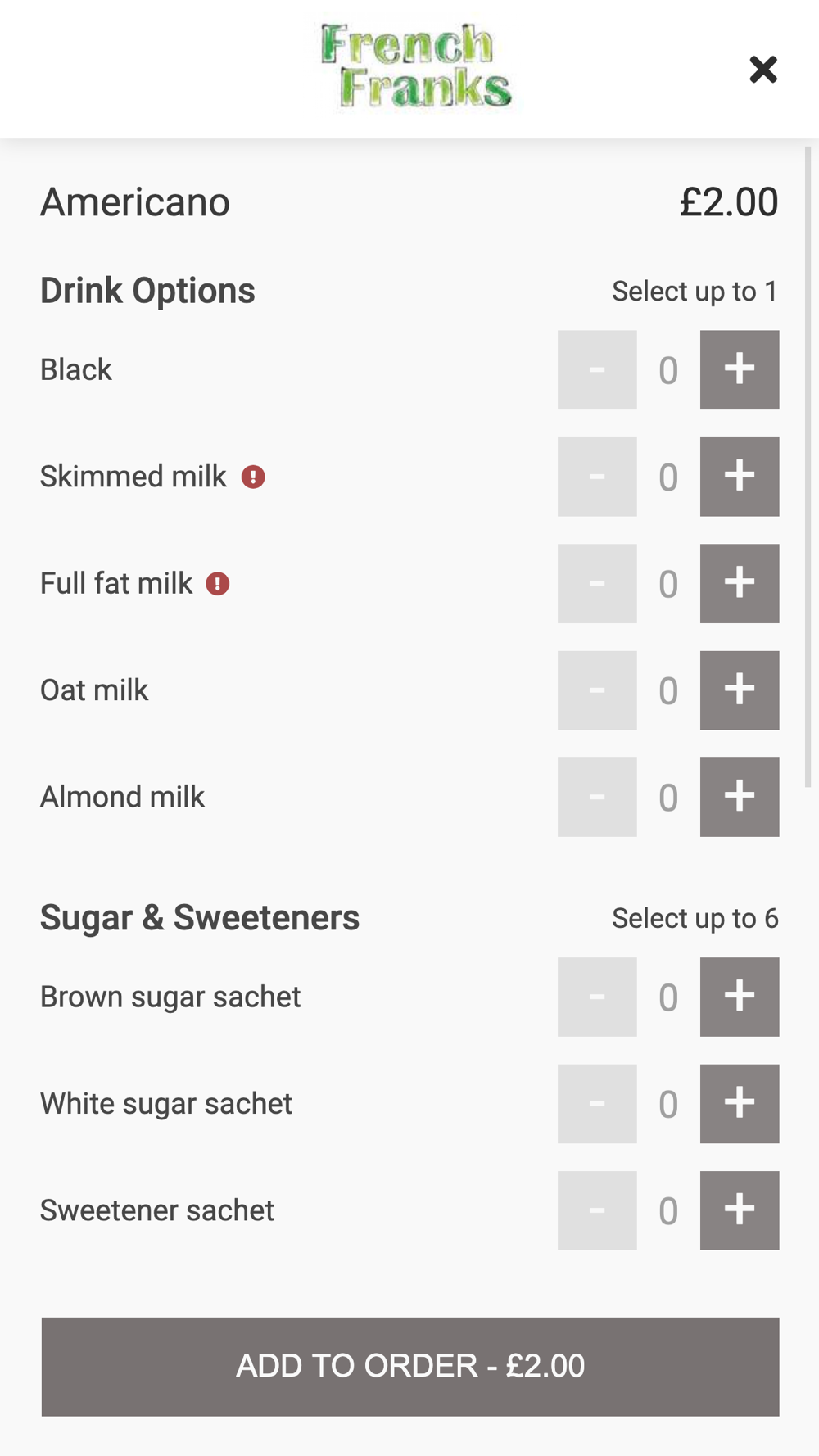
Task: Add a Sweetener sachet
Action: [x=739, y=1210]
